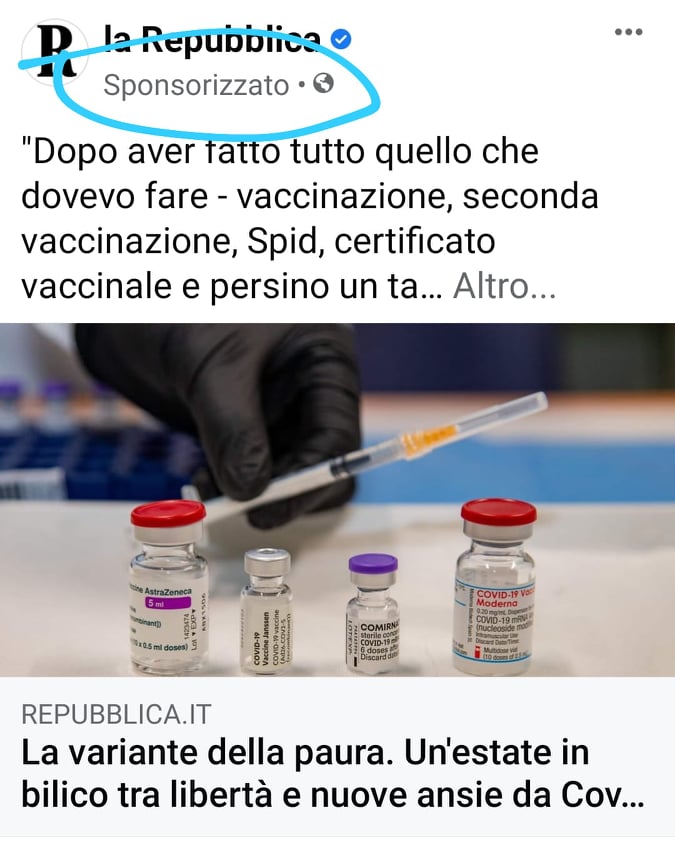675x843 pixels.
Task: Open the post's three-dot options menu
Action: point(628,32)
